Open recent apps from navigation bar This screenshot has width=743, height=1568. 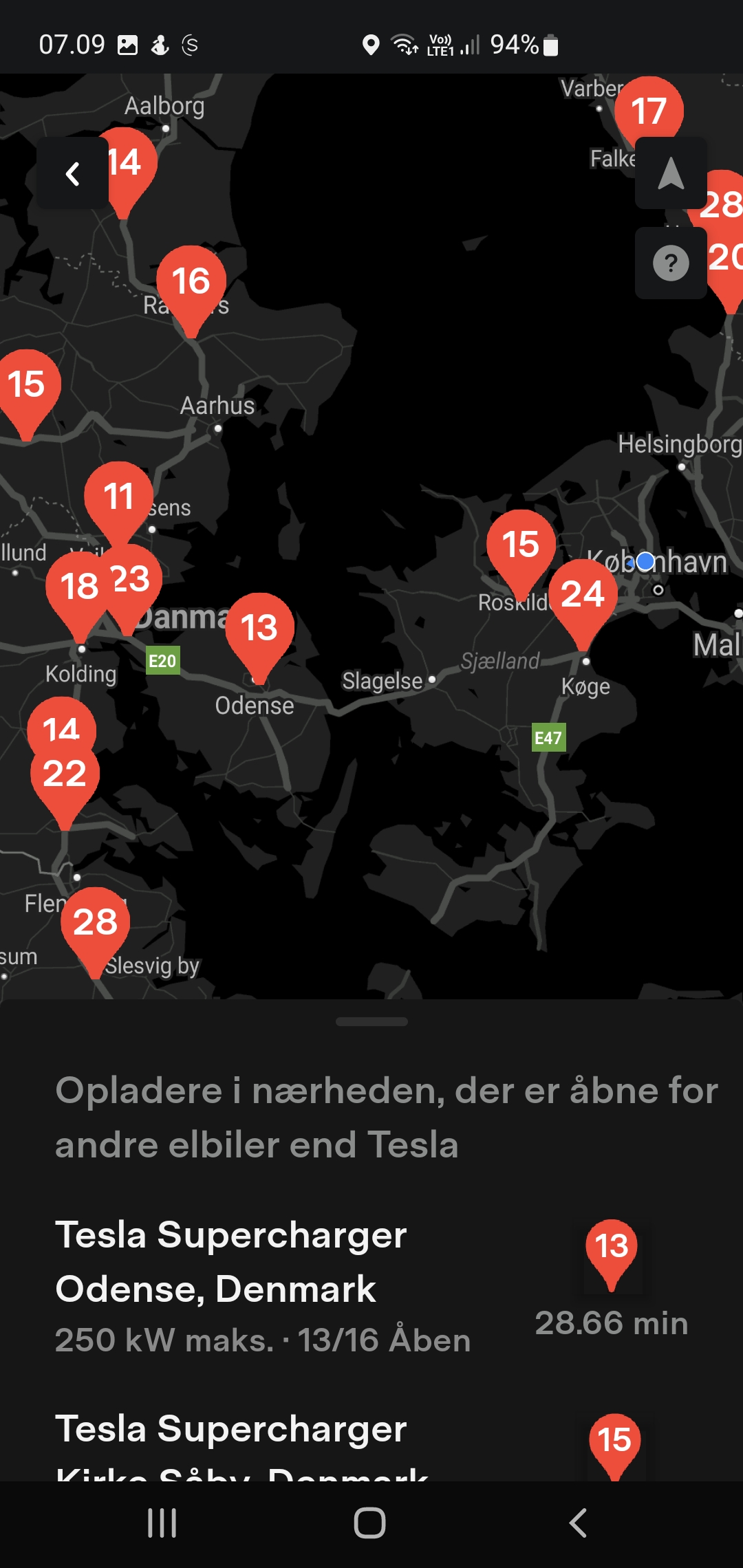pyautogui.click(x=162, y=1523)
